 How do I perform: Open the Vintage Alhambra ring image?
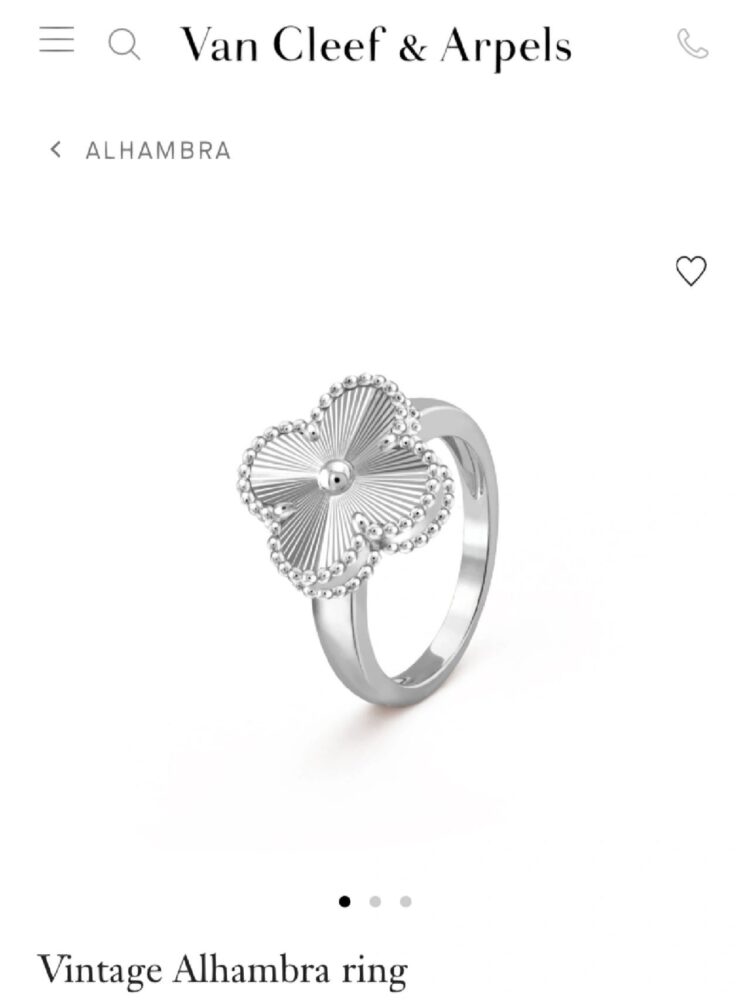pos(370,540)
